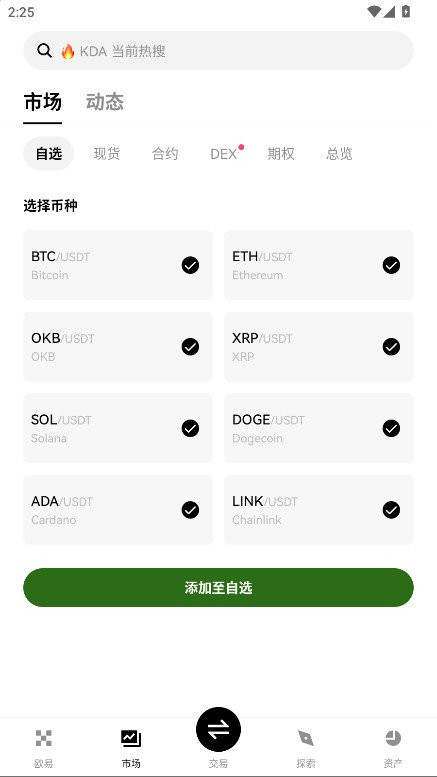
Task: Switch to the 探索 tab
Action: 306,748
